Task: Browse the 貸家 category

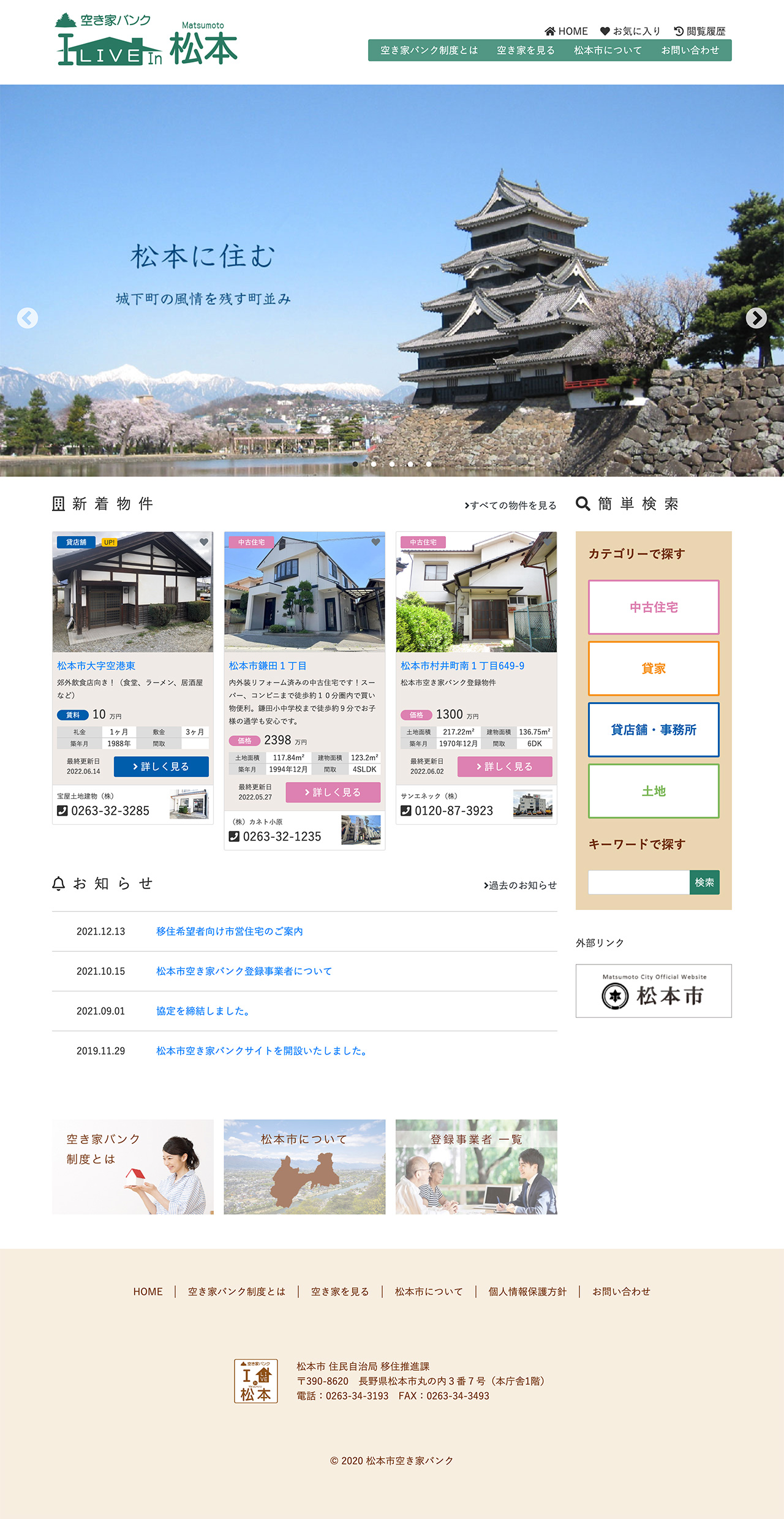Action: point(654,669)
